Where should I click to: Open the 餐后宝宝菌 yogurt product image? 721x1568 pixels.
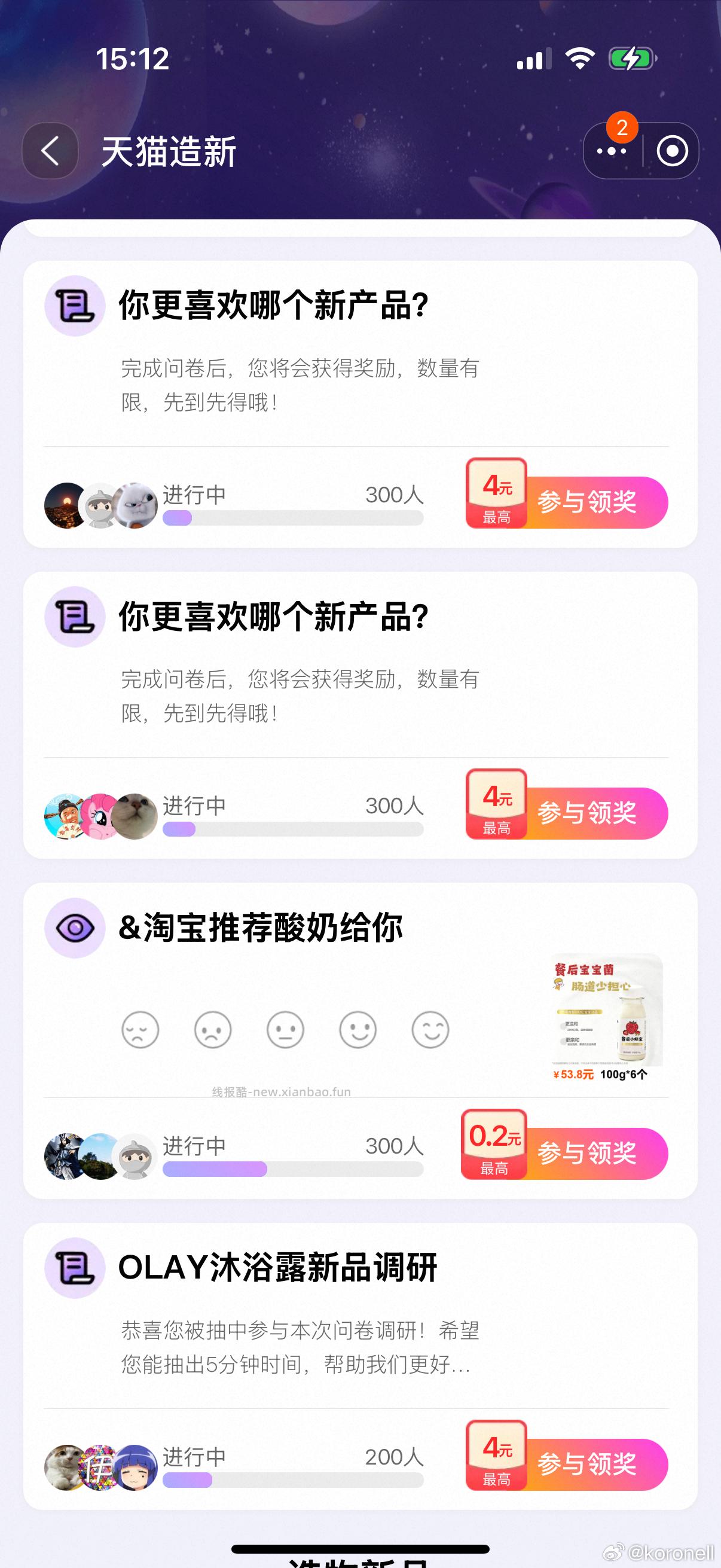pyautogui.click(x=606, y=1015)
